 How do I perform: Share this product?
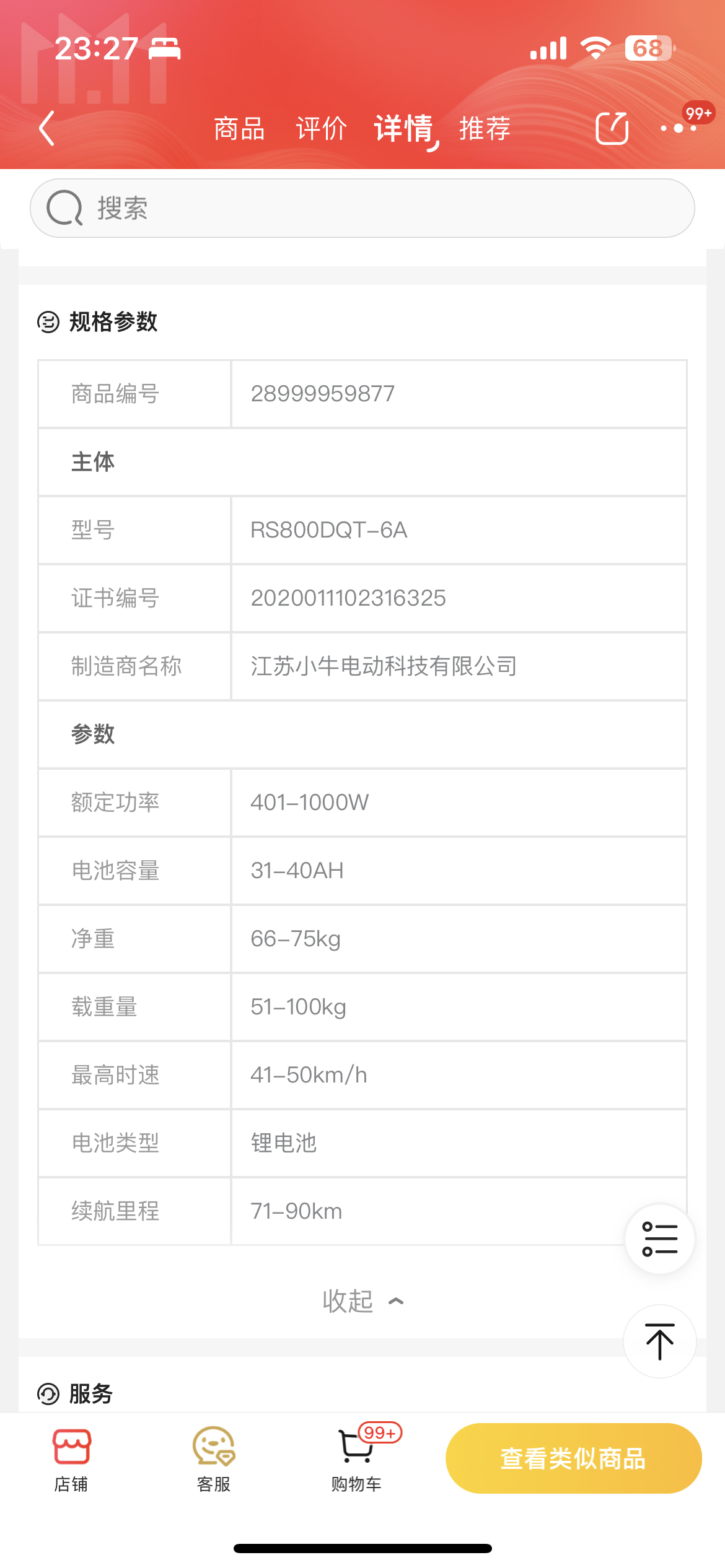coord(612,128)
